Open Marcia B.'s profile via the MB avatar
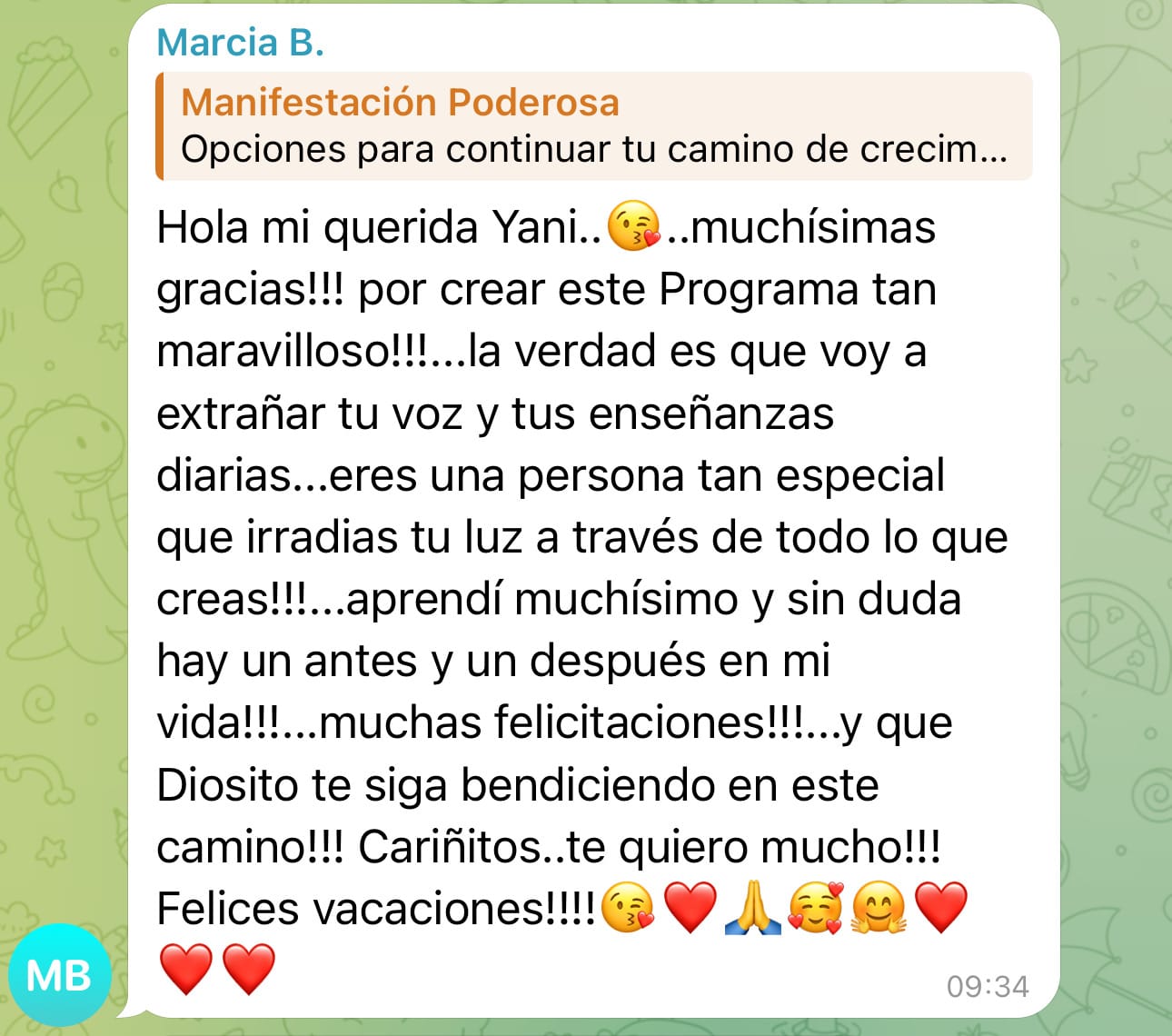This screenshot has height=1036, width=1172. click(x=60, y=975)
